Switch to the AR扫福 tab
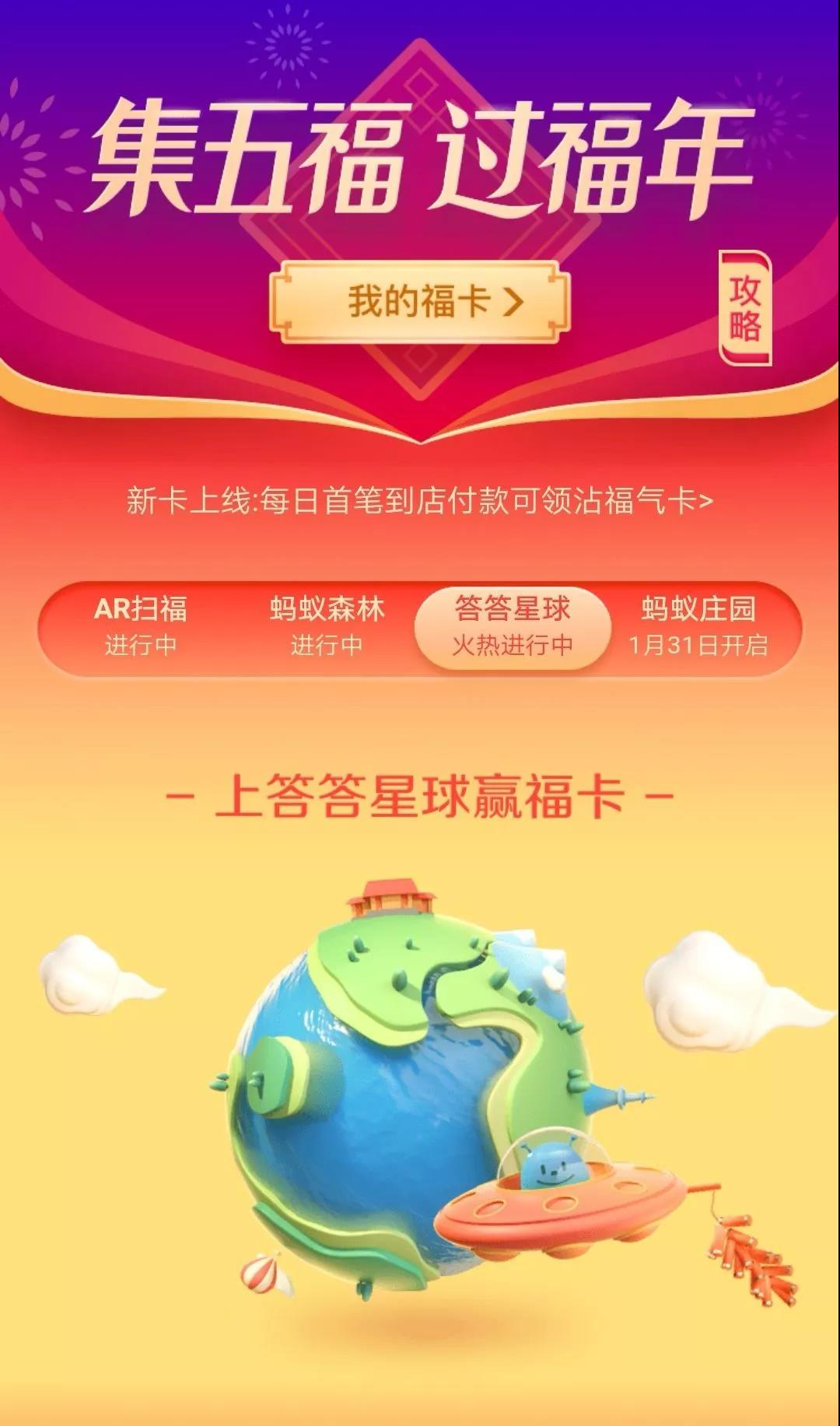The height and width of the screenshot is (1426, 840). click(x=141, y=626)
